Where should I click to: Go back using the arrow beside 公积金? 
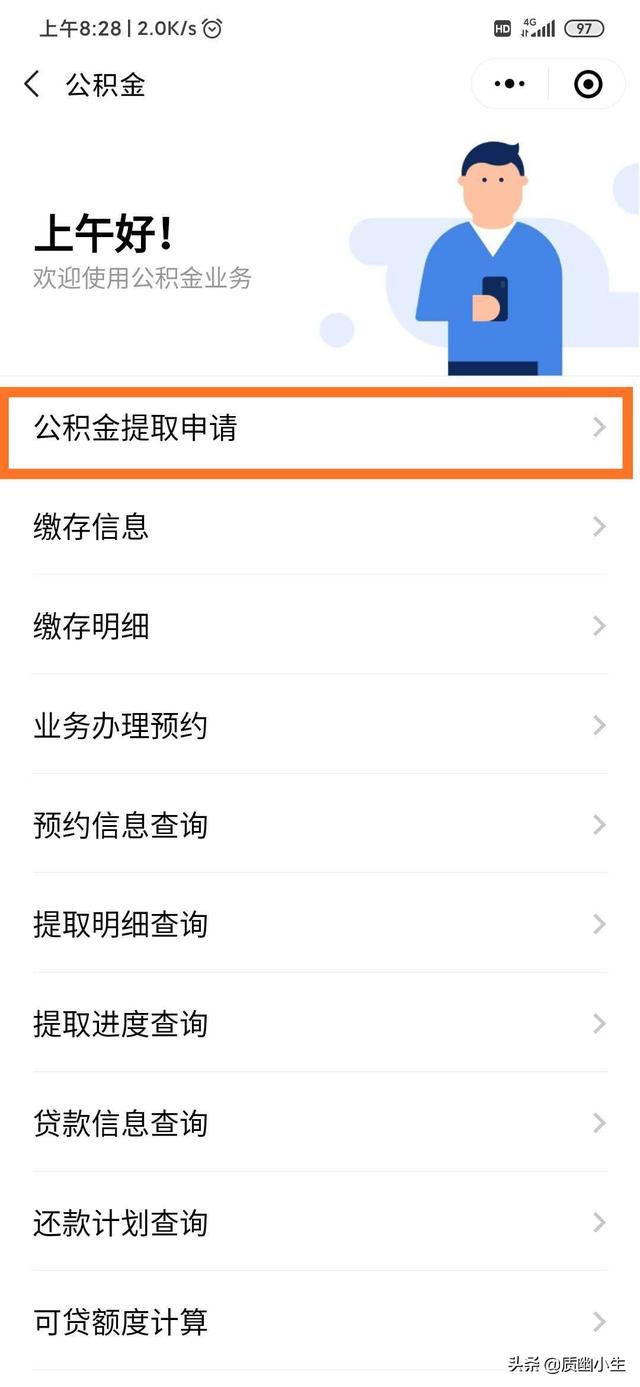click(x=32, y=84)
